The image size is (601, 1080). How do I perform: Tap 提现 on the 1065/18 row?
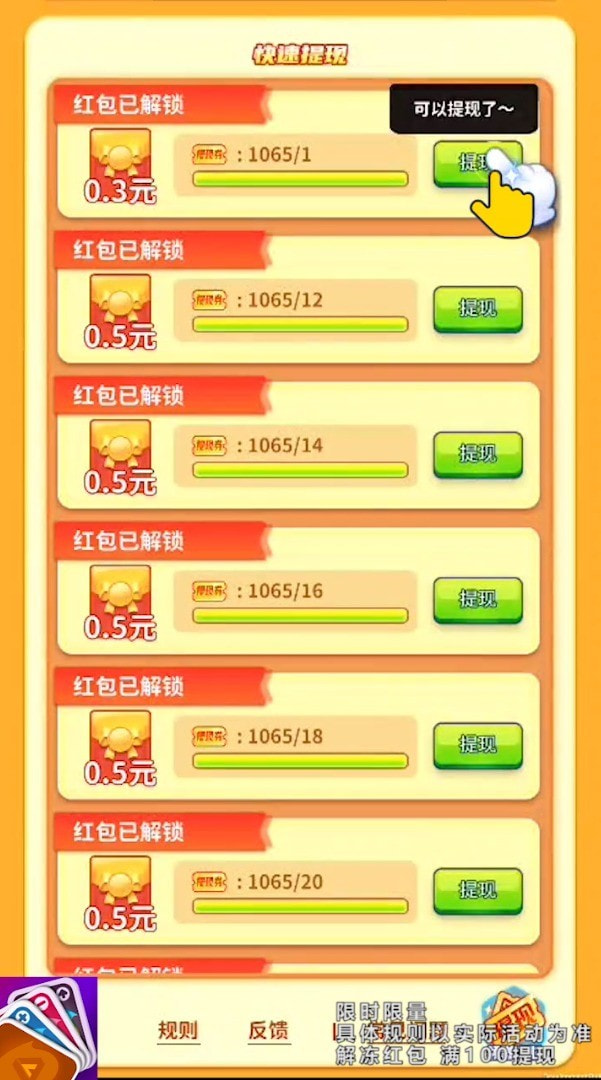477,744
